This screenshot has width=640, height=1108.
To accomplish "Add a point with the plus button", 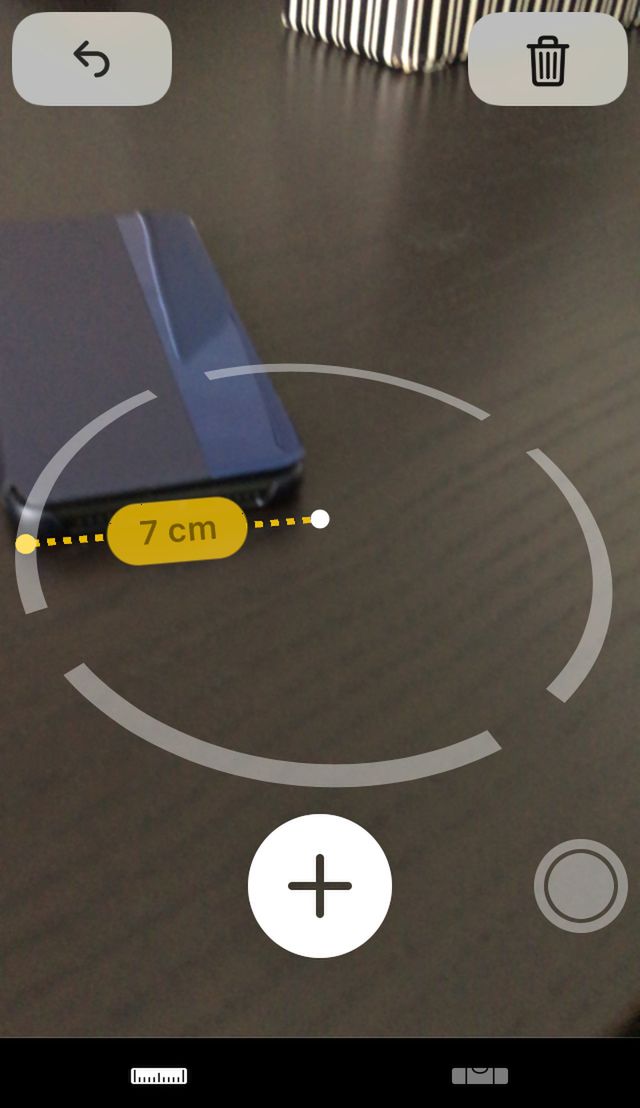I will click(x=320, y=885).
